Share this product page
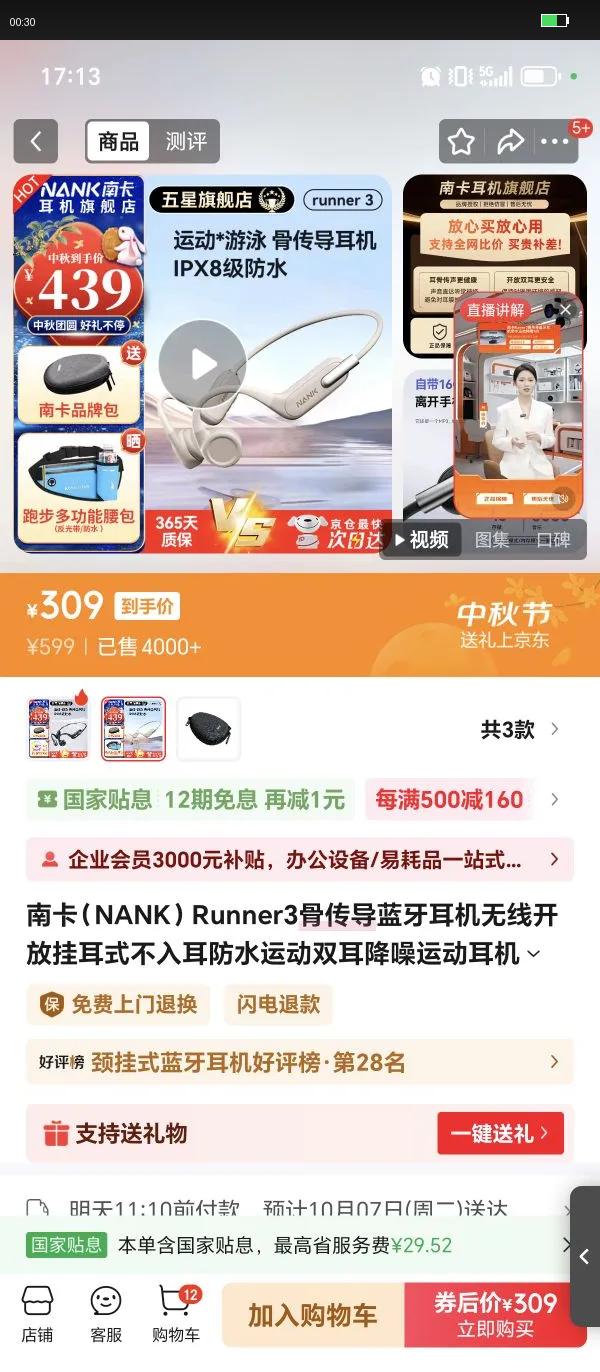 (511, 142)
